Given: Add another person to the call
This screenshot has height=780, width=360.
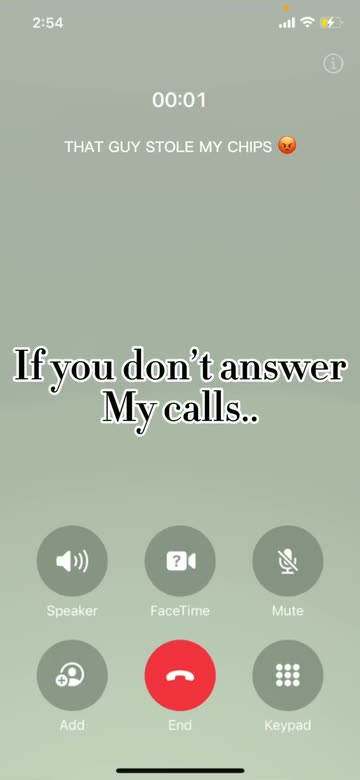Looking at the screenshot, I should 72,676.
